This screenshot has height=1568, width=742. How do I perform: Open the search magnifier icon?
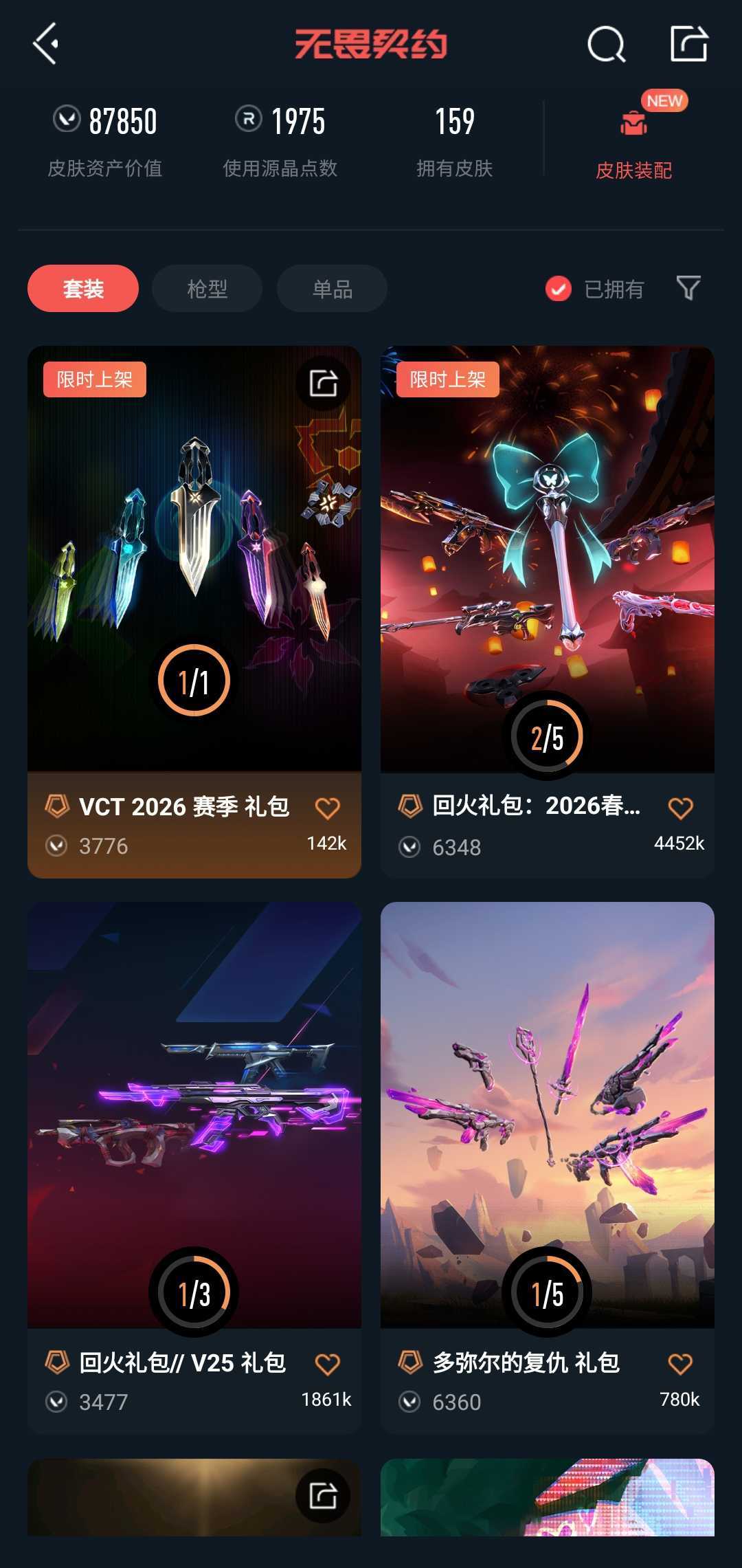click(x=606, y=45)
